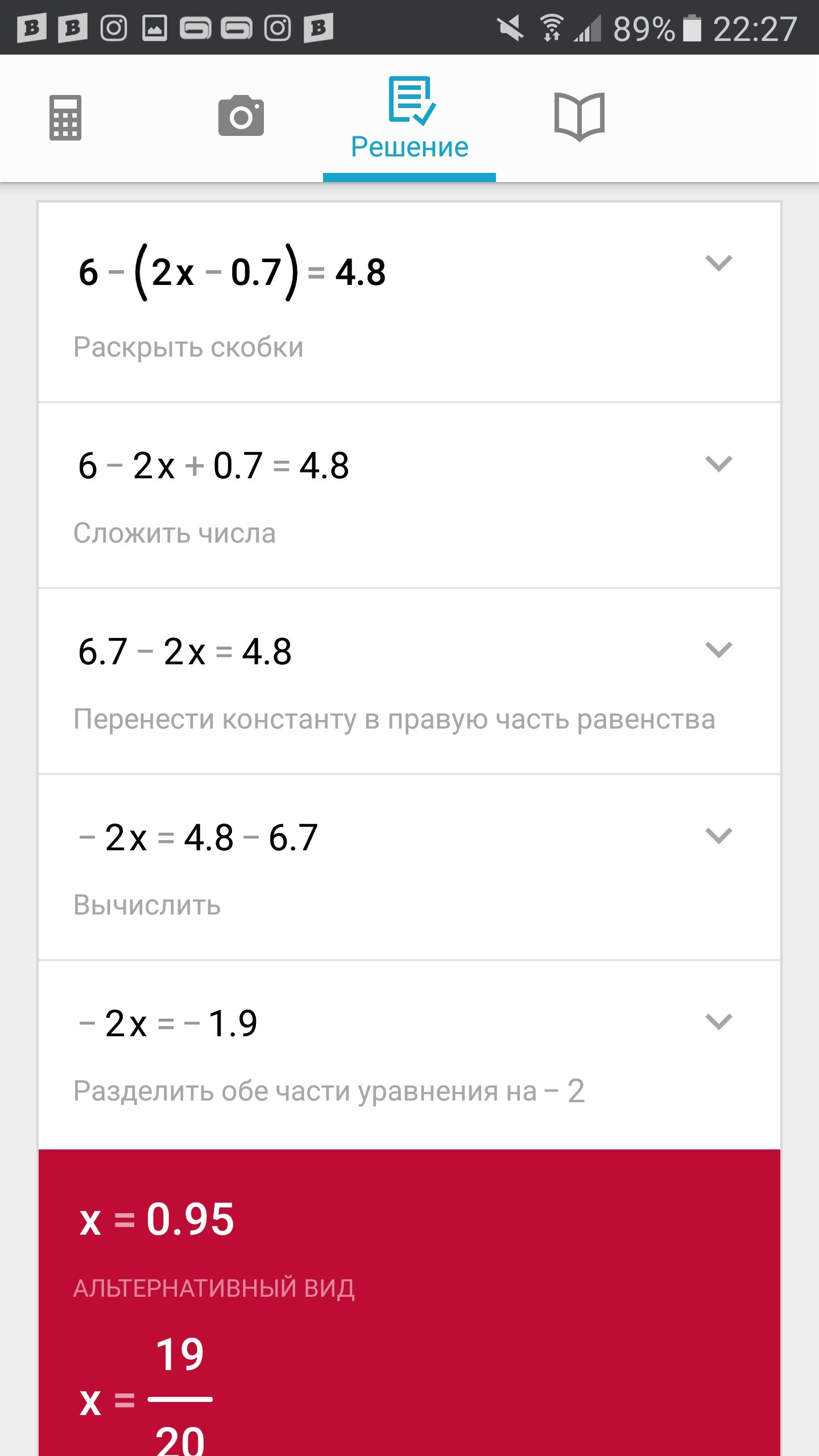Image resolution: width=819 pixels, height=1456 pixels.
Task: Open the book tab
Action: click(x=579, y=117)
